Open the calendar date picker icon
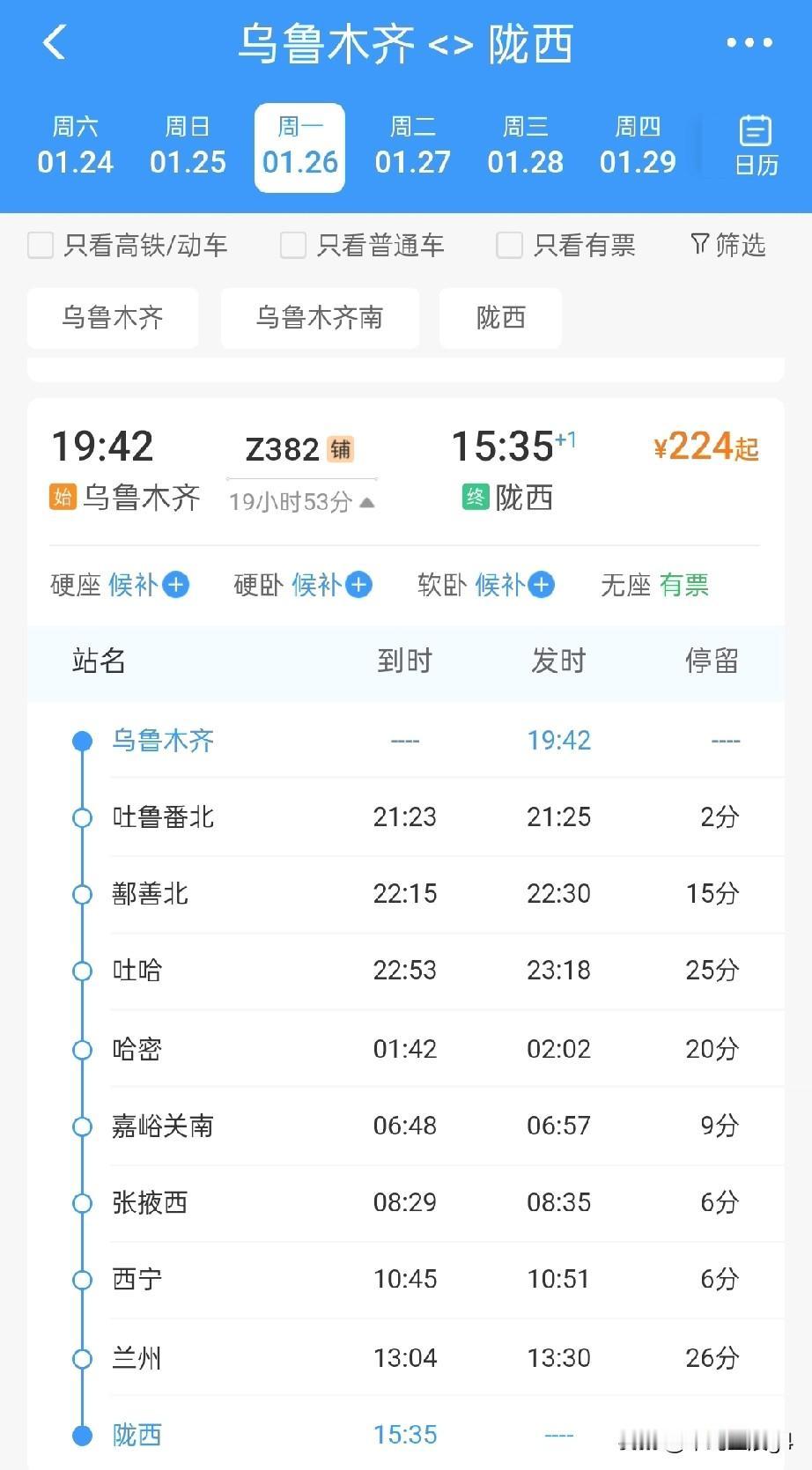Screen dimensions: 812x1470 pyautogui.click(x=753, y=144)
